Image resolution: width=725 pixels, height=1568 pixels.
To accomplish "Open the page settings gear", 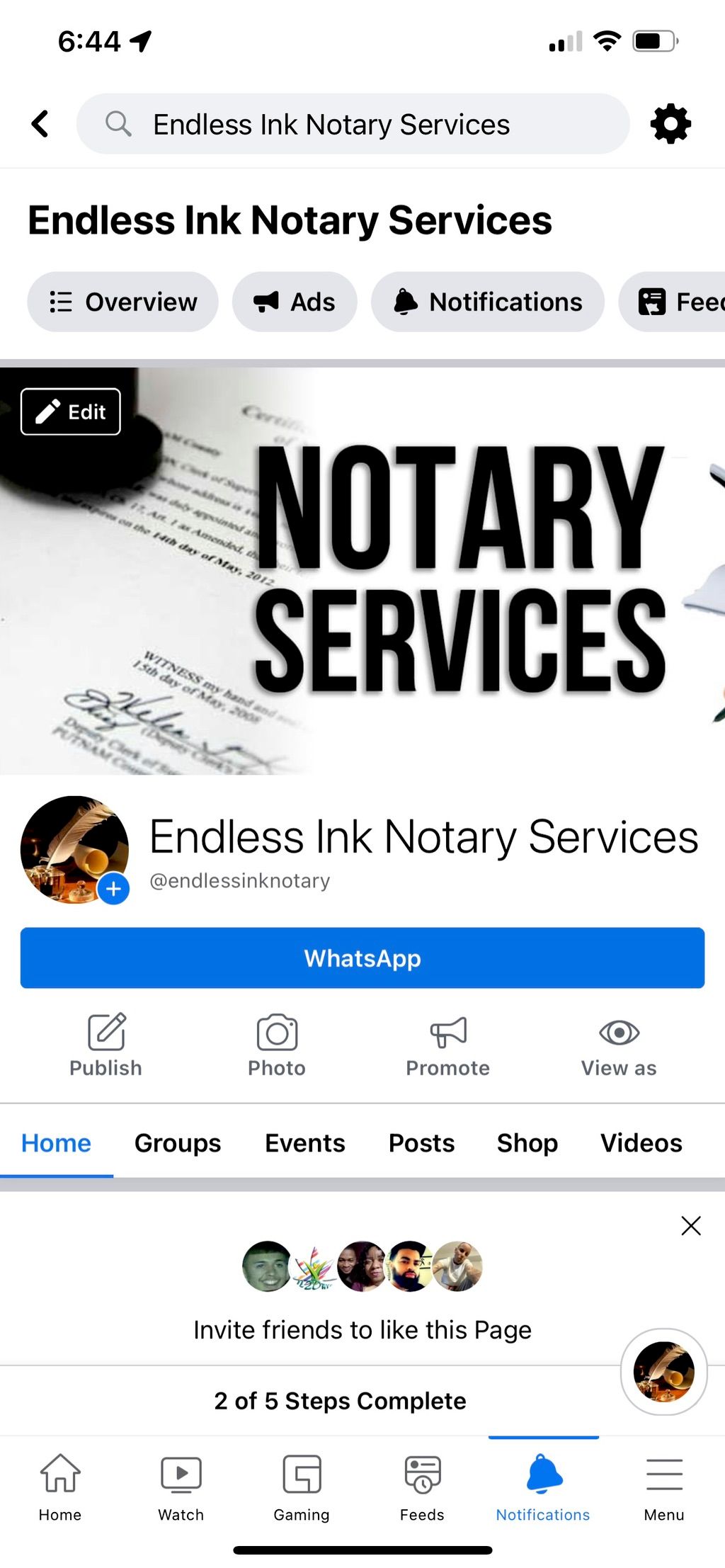I will pyautogui.click(x=670, y=124).
